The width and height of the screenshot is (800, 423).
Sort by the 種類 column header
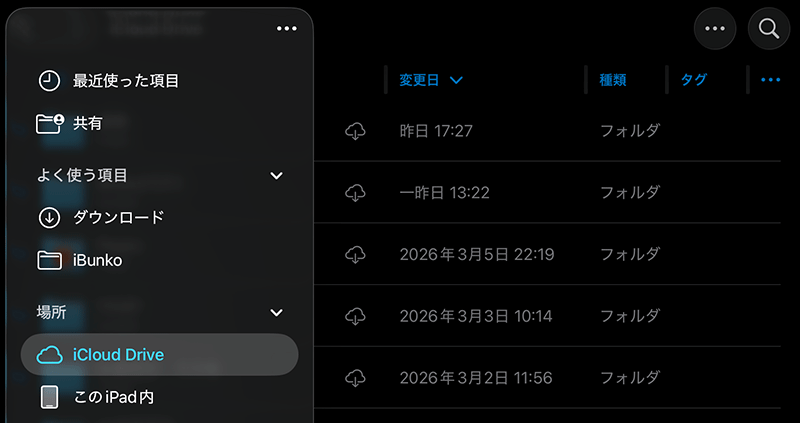(x=612, y=80)
